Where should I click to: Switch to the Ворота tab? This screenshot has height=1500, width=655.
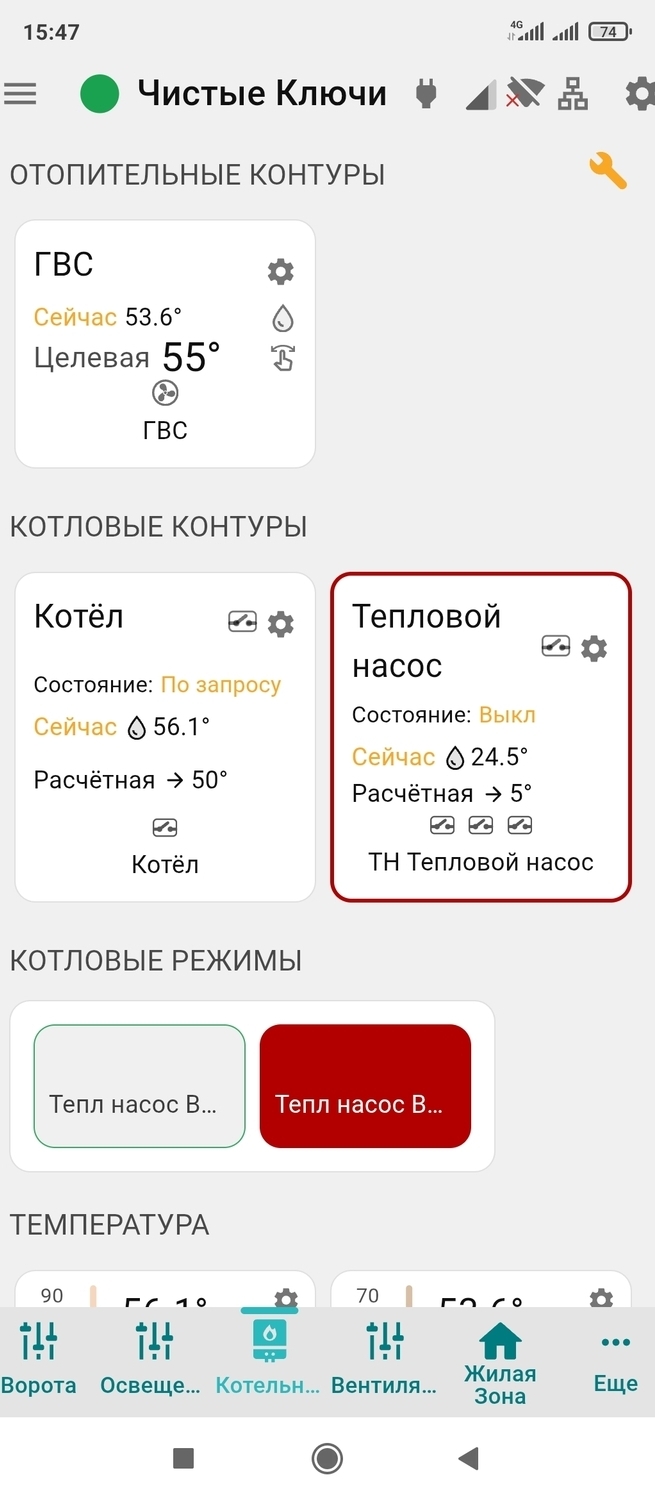(38, 1358)
